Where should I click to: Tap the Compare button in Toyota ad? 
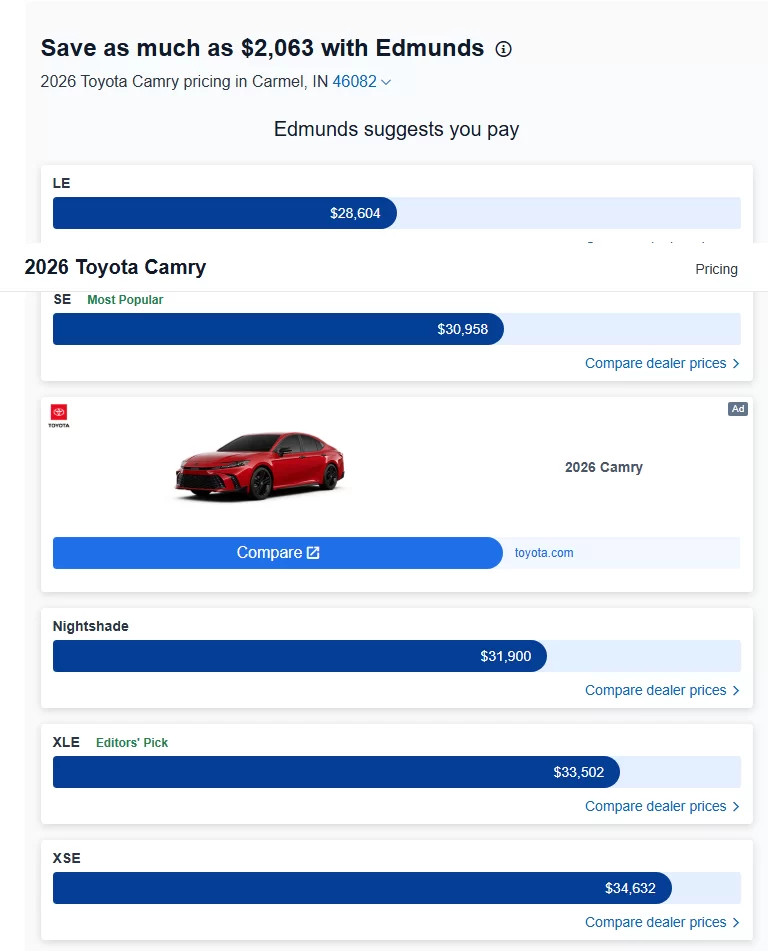277,553
